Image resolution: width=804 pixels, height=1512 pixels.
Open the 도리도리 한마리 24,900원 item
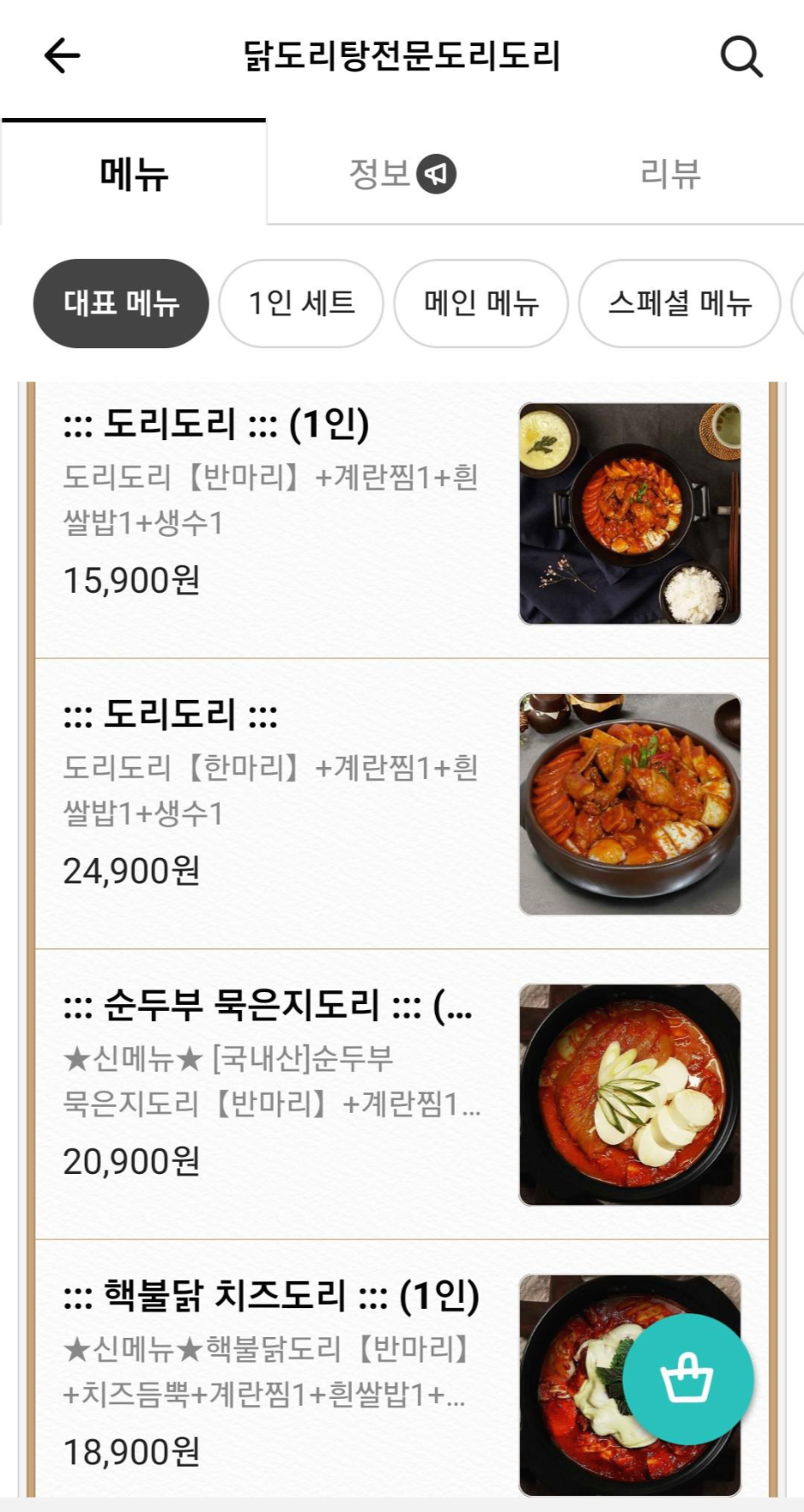[402, 804]
